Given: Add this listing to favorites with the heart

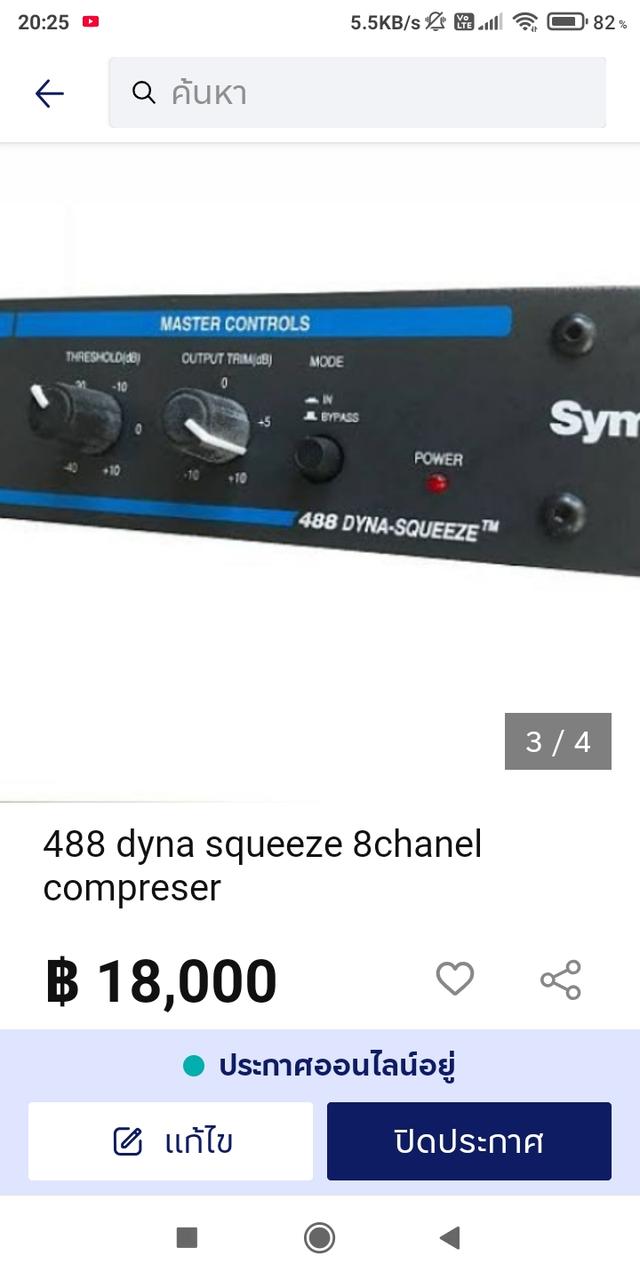Looking at the screenshot, I should click(x=455, y=979).
